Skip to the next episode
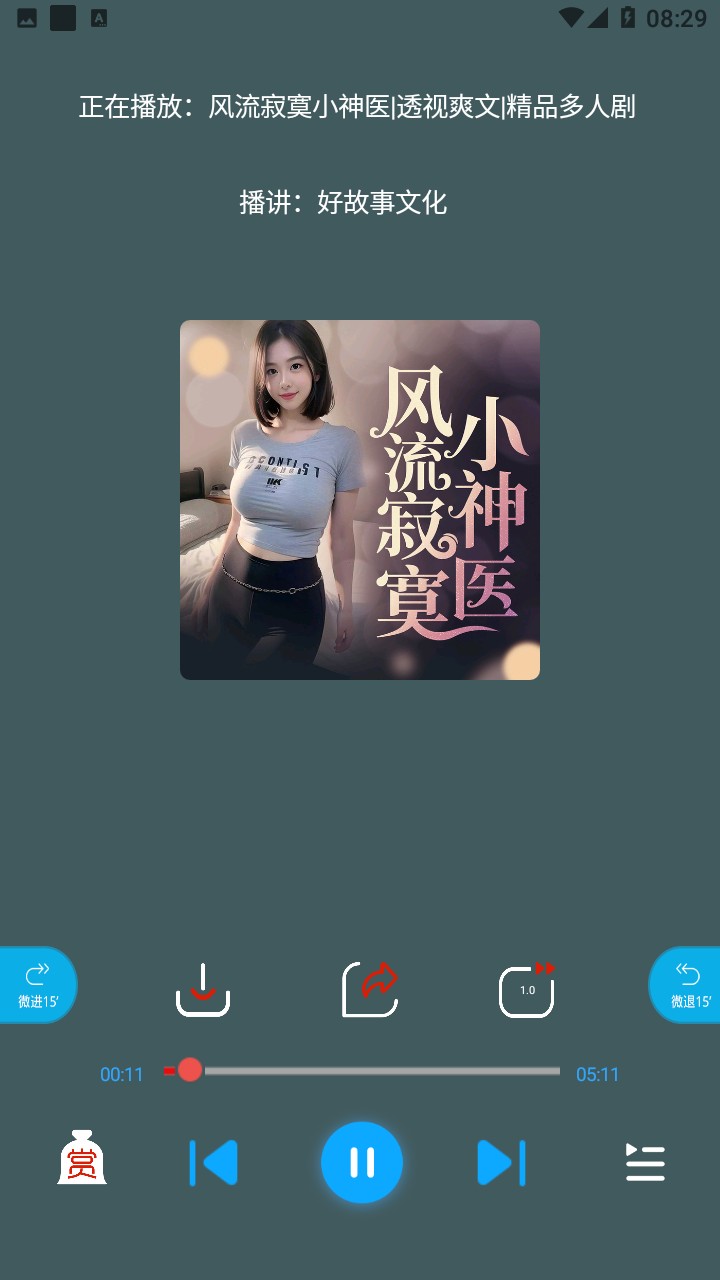This screenshot has width=720, height=1280. 503,1162
